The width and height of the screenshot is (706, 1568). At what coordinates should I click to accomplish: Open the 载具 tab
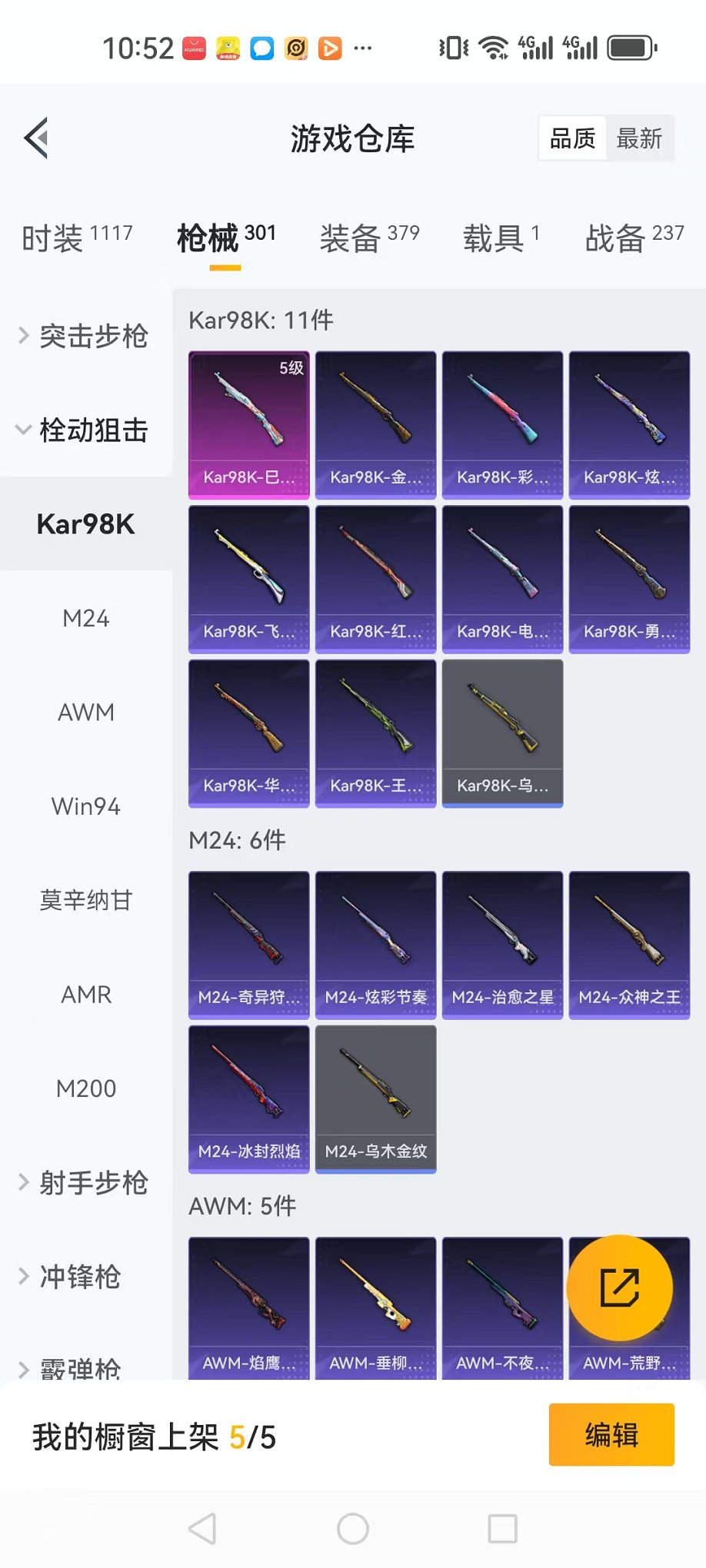pos(501,238)
